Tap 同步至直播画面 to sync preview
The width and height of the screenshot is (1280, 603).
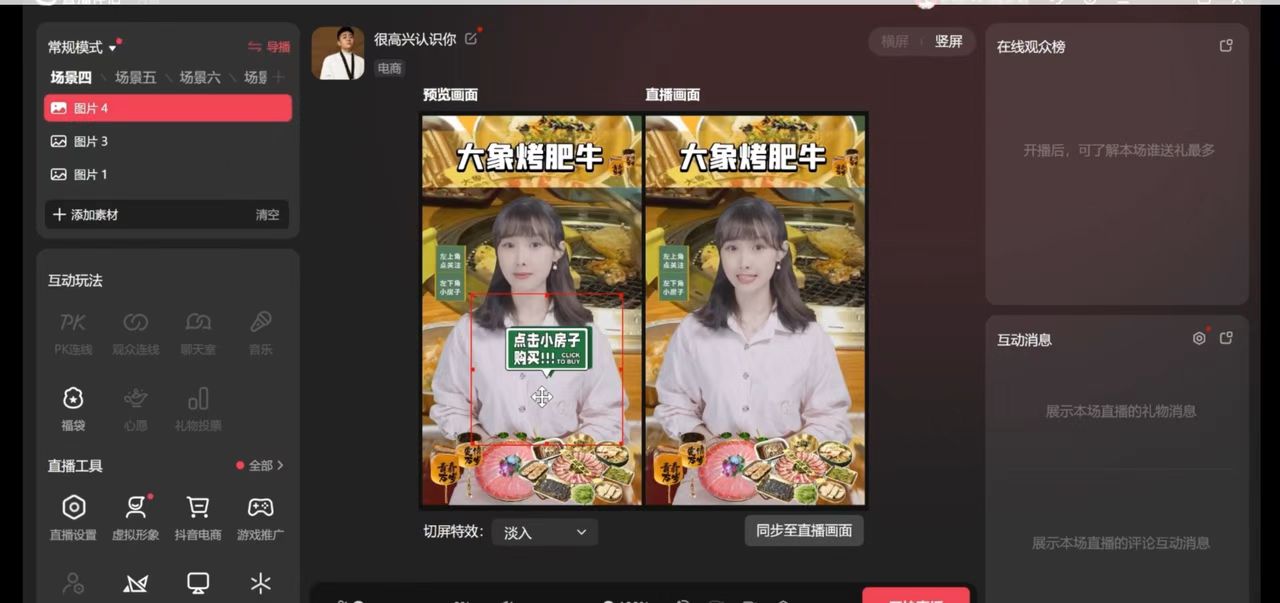(x=803, y=530)
